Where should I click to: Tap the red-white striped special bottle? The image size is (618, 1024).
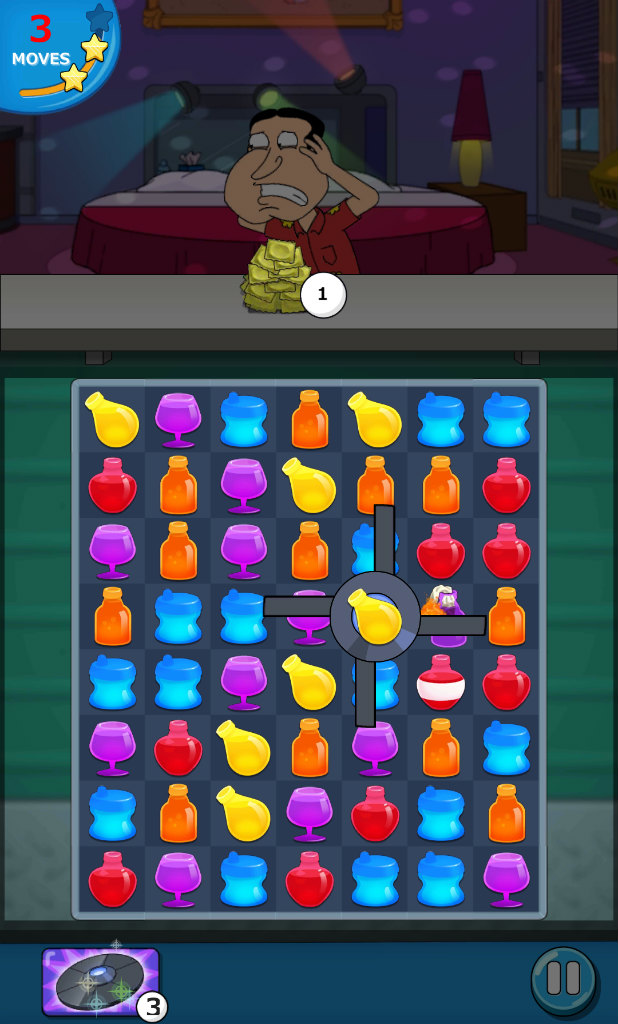pyautogui.click(x=440, y=684)
